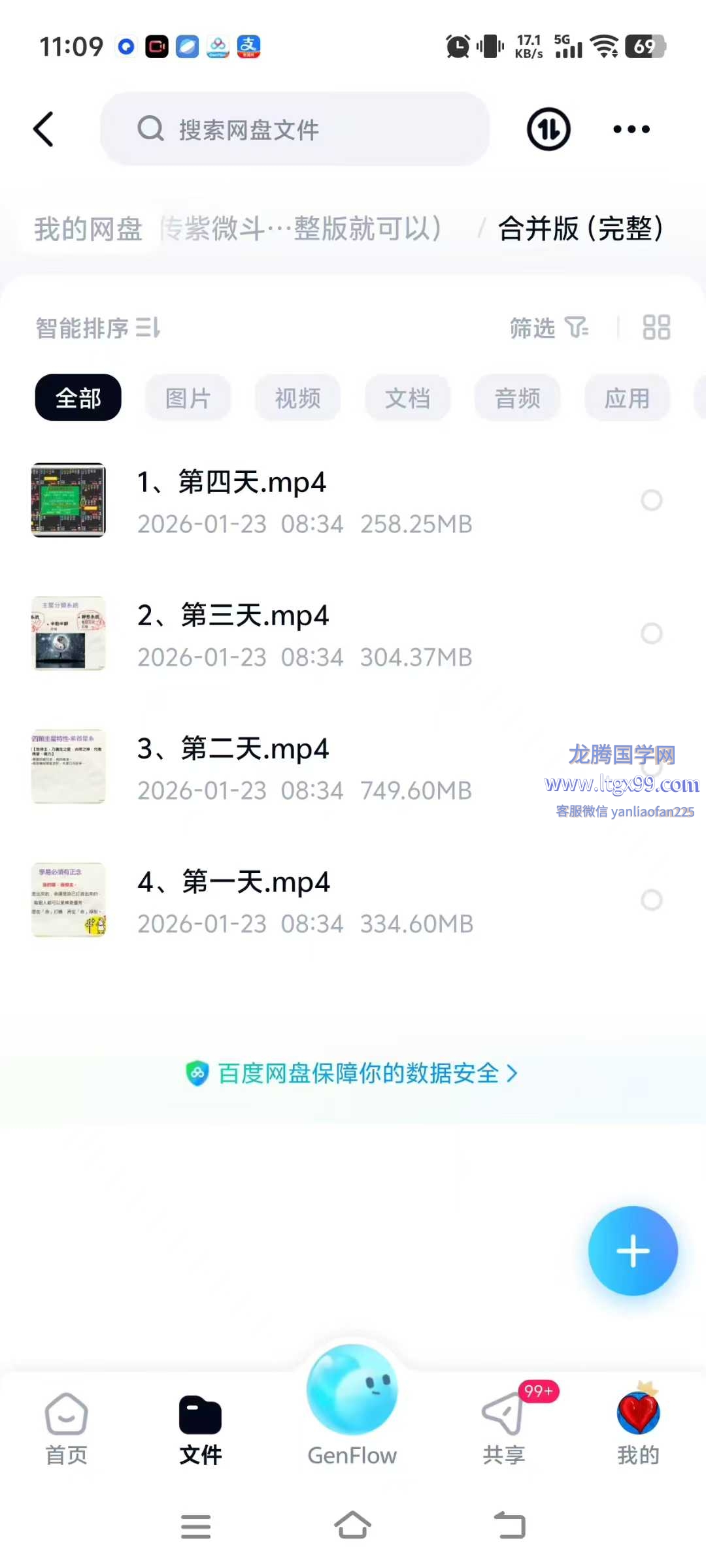The width and height of the screenshot is (706, 1568).
Task: Tap the 搜索网盘文件 search box
Action: point(294,129)
